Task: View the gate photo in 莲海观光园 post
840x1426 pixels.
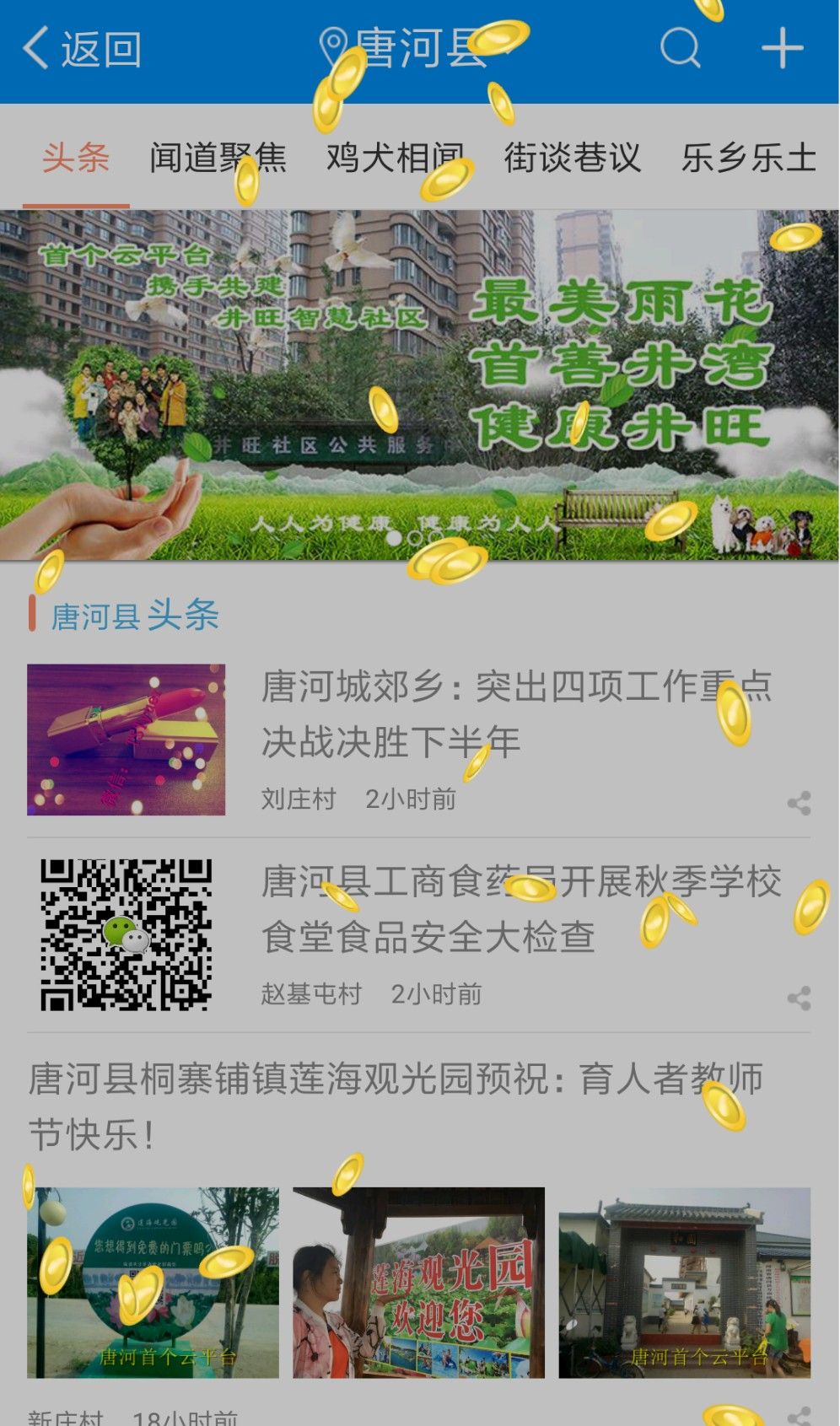Action: click(684, 1283)
